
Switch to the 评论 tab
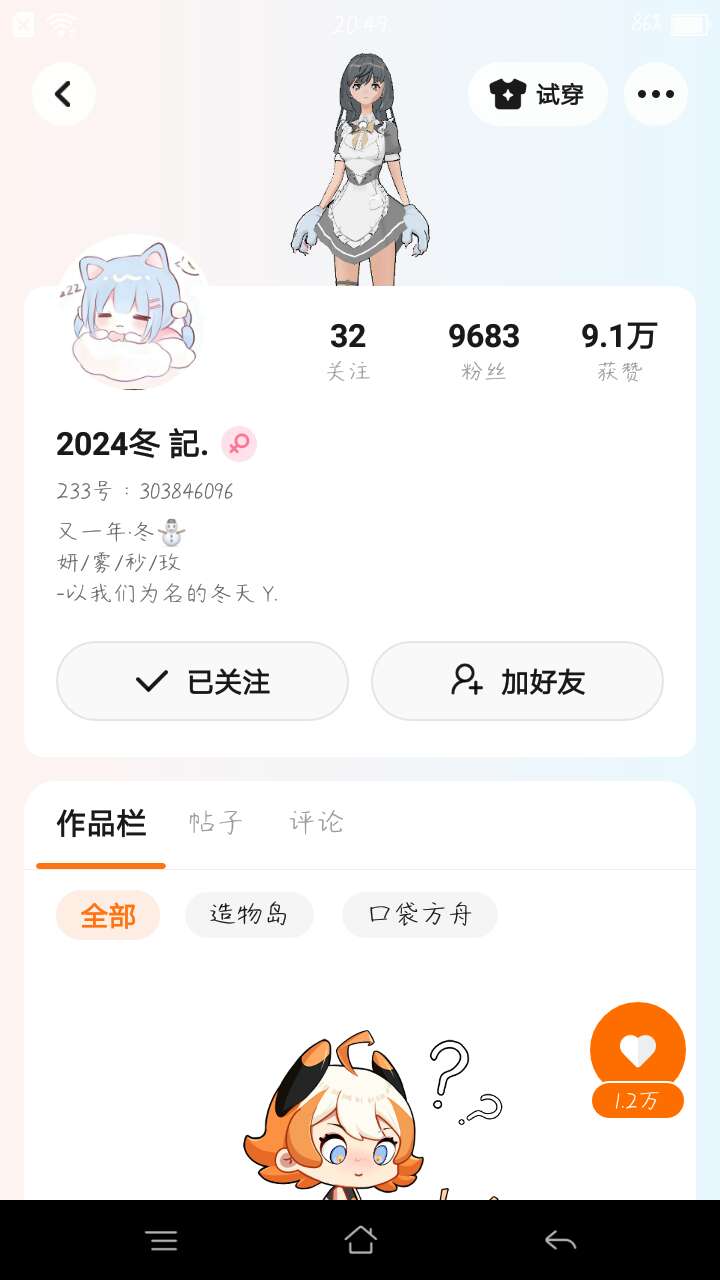point(316,823)
